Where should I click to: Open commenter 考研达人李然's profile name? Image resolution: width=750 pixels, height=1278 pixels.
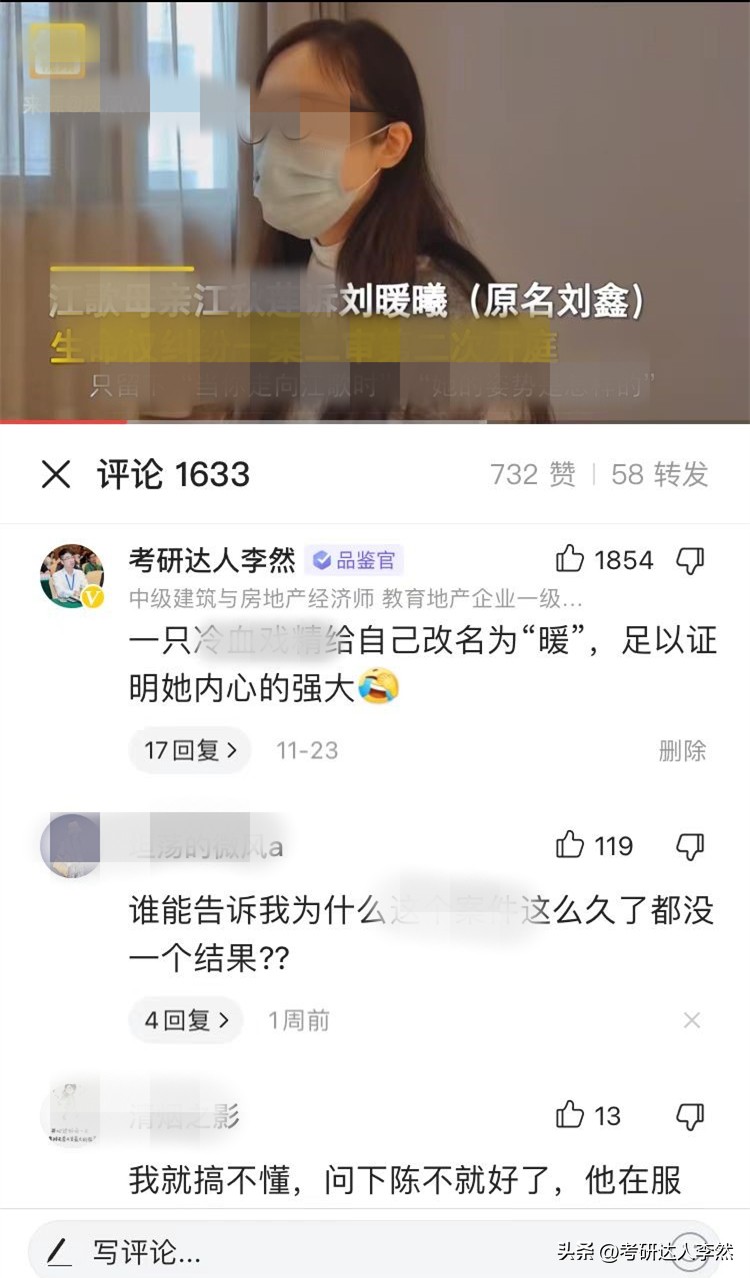210,561
